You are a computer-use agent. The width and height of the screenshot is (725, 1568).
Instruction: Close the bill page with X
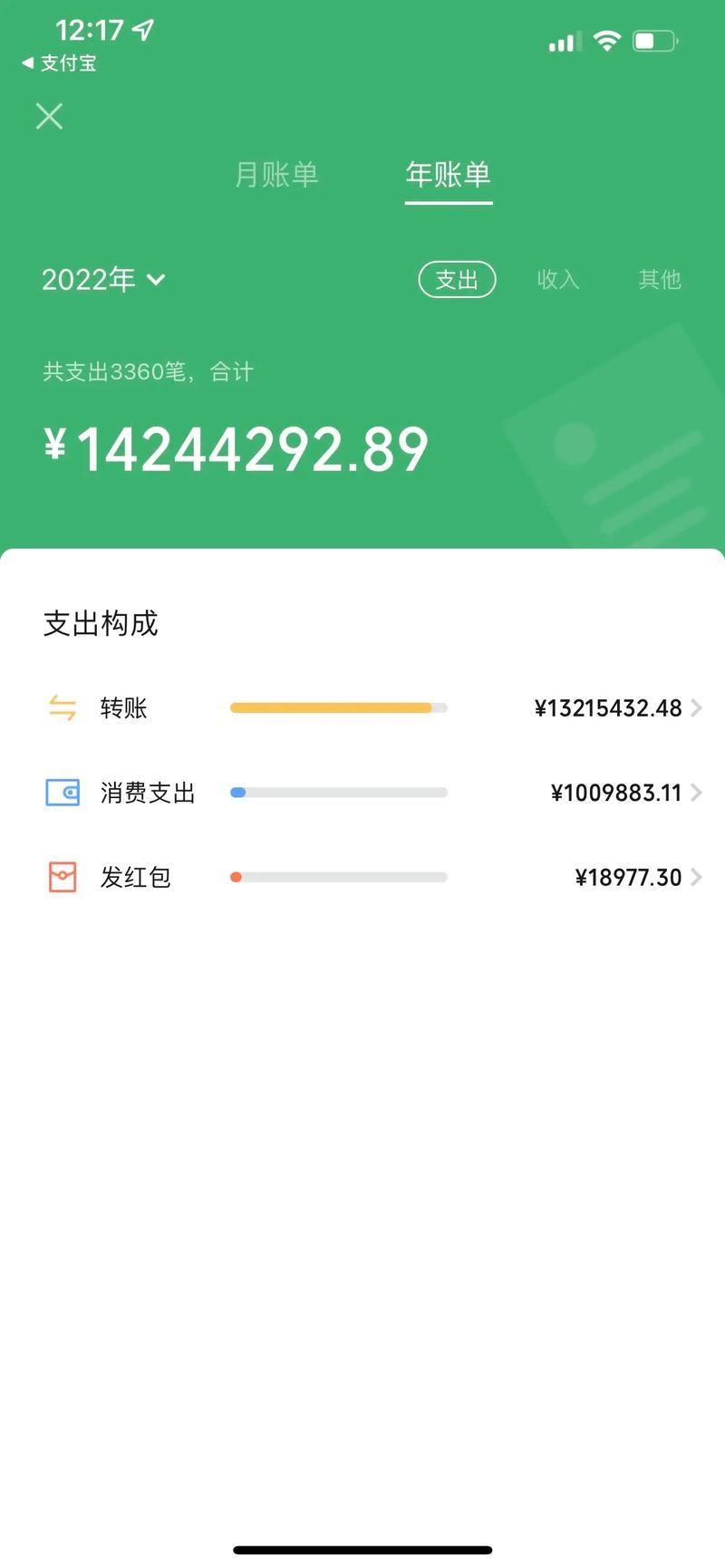[49, 116]
